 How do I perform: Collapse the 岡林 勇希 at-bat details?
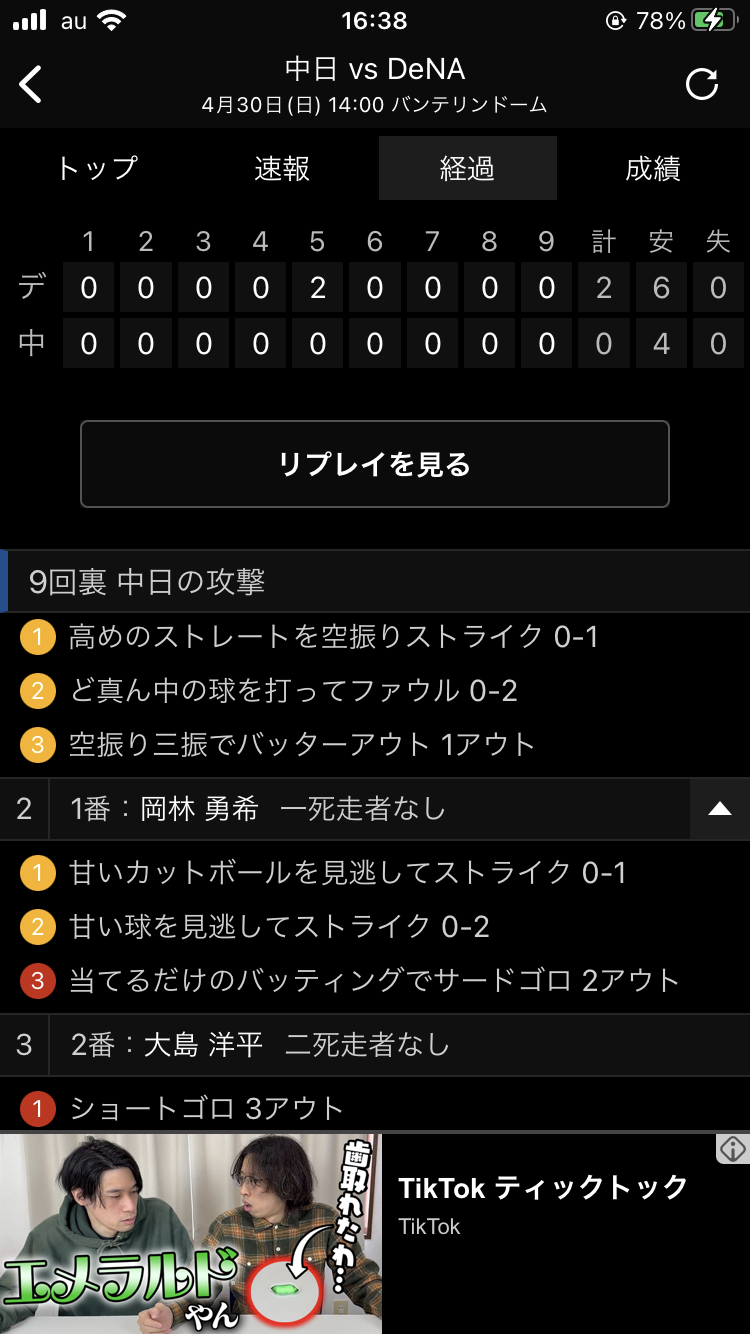719,809
